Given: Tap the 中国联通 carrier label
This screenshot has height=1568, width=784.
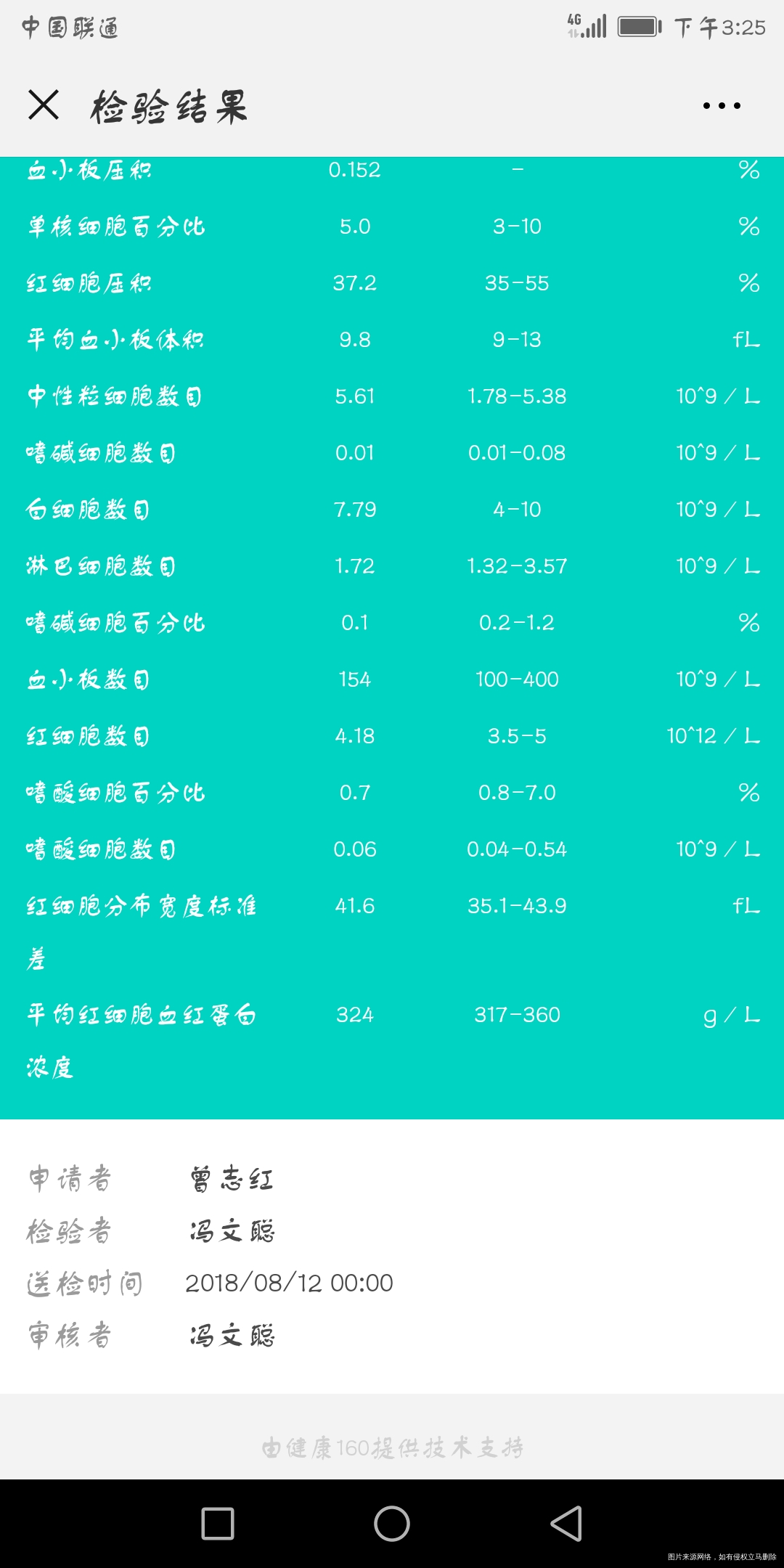Looking at the screenshot, I should (69, 28).
